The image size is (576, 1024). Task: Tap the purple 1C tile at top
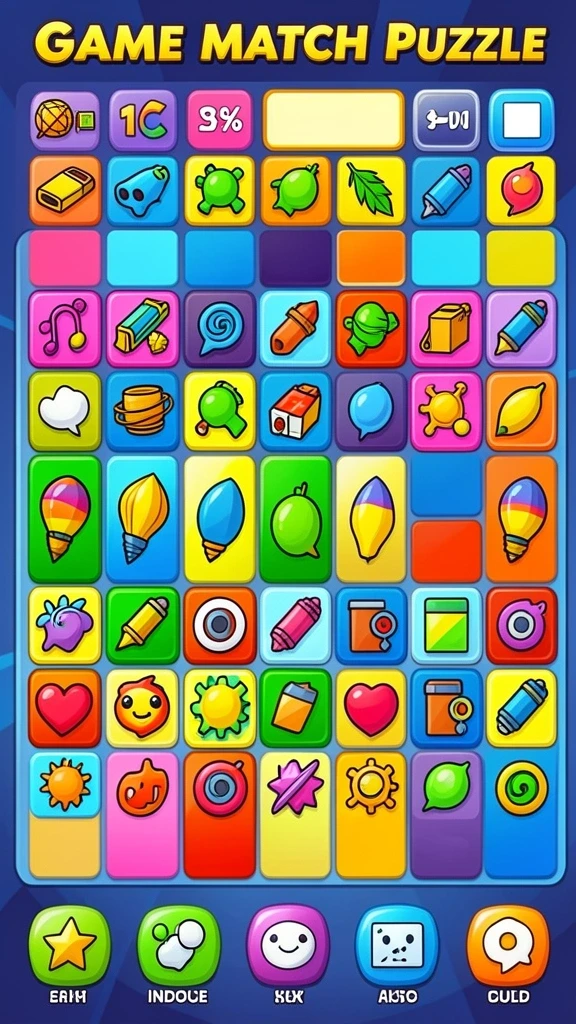[x=142, y=120]
